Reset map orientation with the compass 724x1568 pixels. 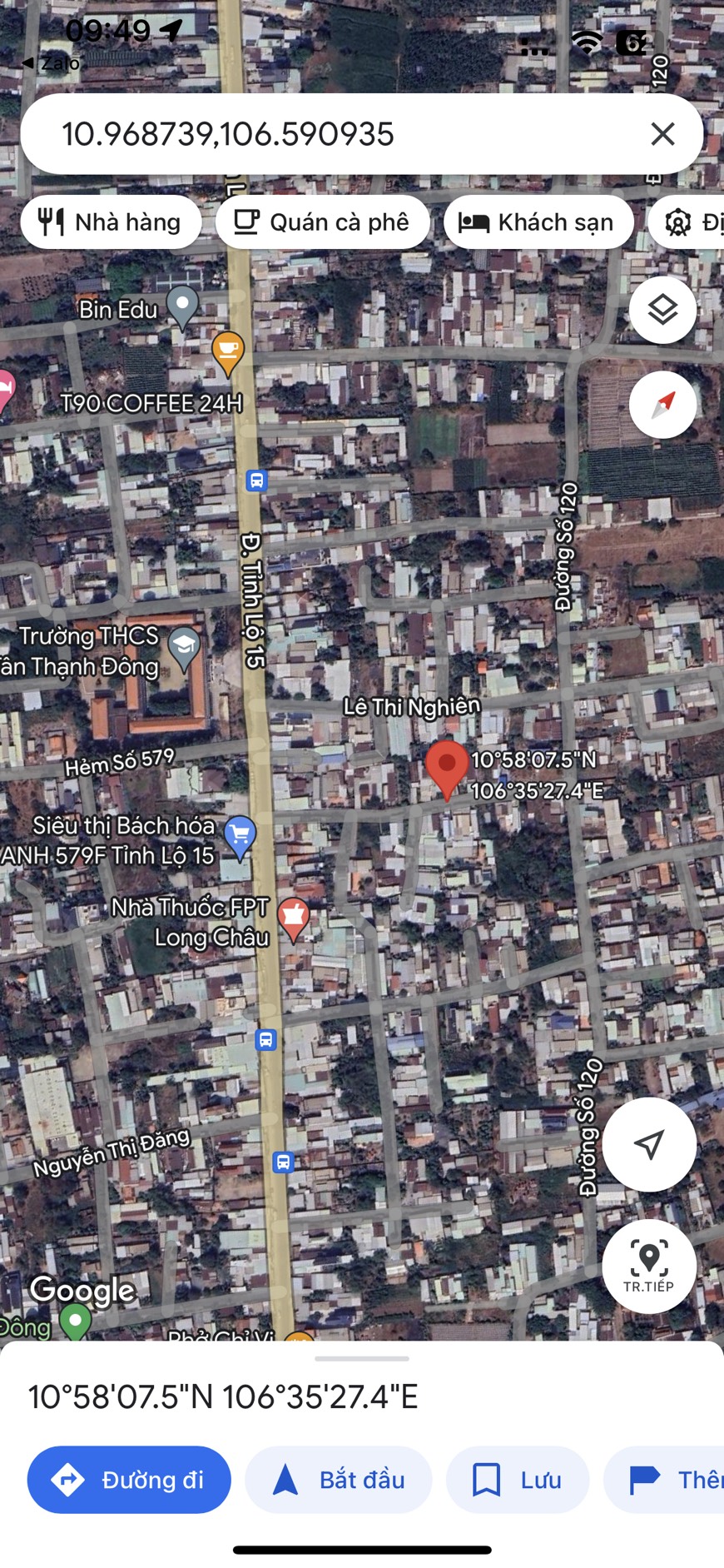[x=662, y=405]
